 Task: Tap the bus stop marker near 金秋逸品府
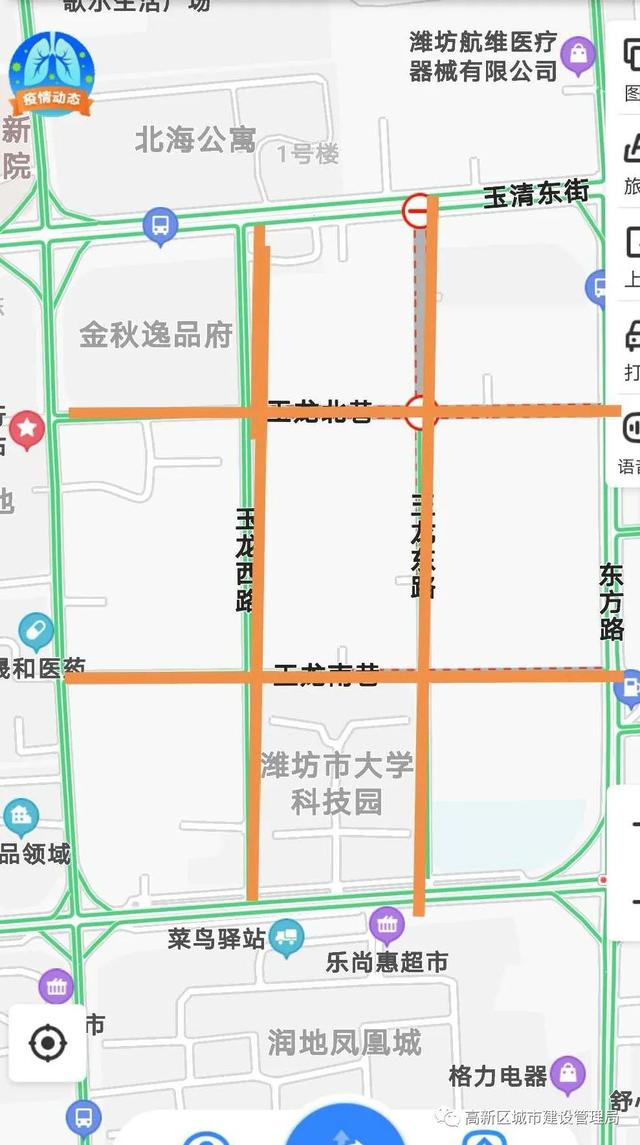[x=160, y=227]
